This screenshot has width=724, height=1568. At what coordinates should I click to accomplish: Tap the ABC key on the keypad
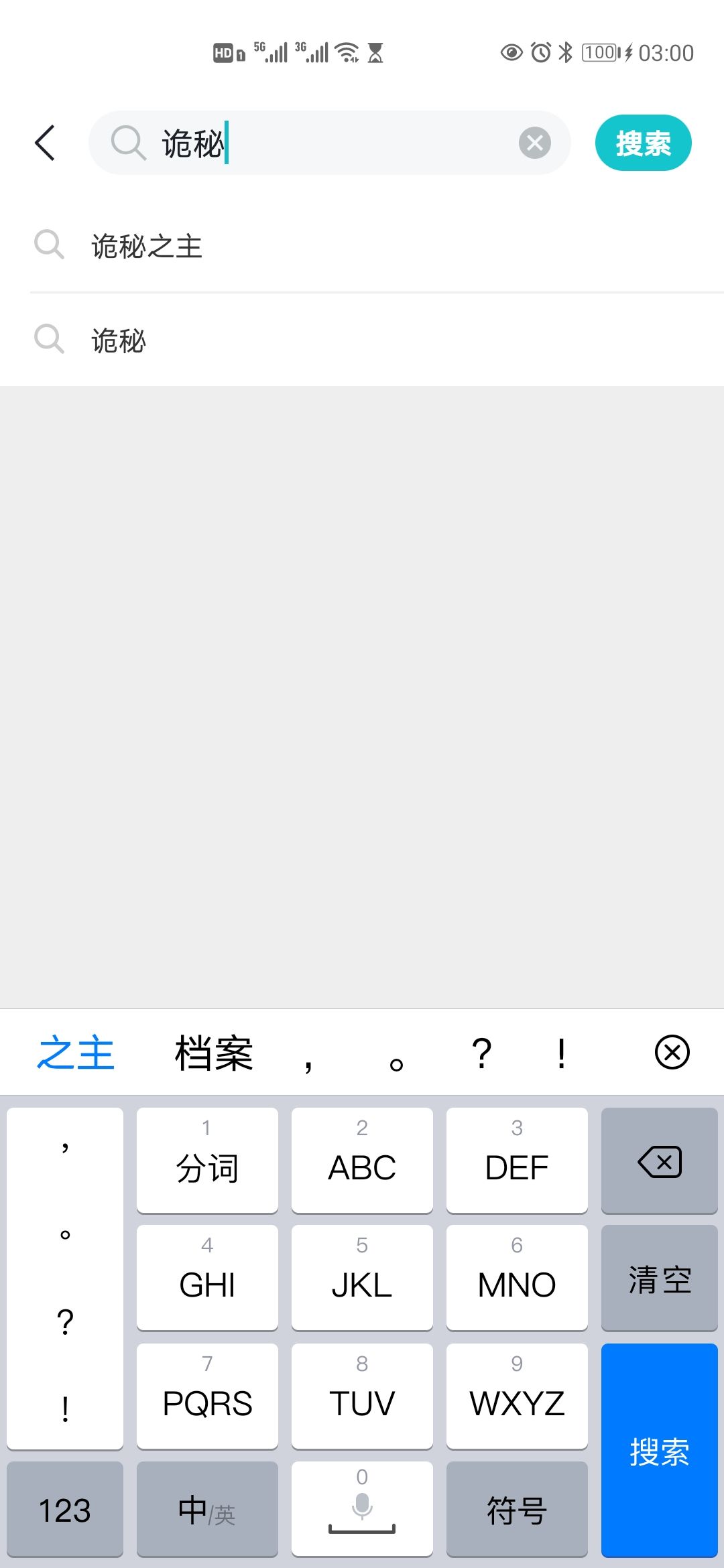[x=361, y=1161]
